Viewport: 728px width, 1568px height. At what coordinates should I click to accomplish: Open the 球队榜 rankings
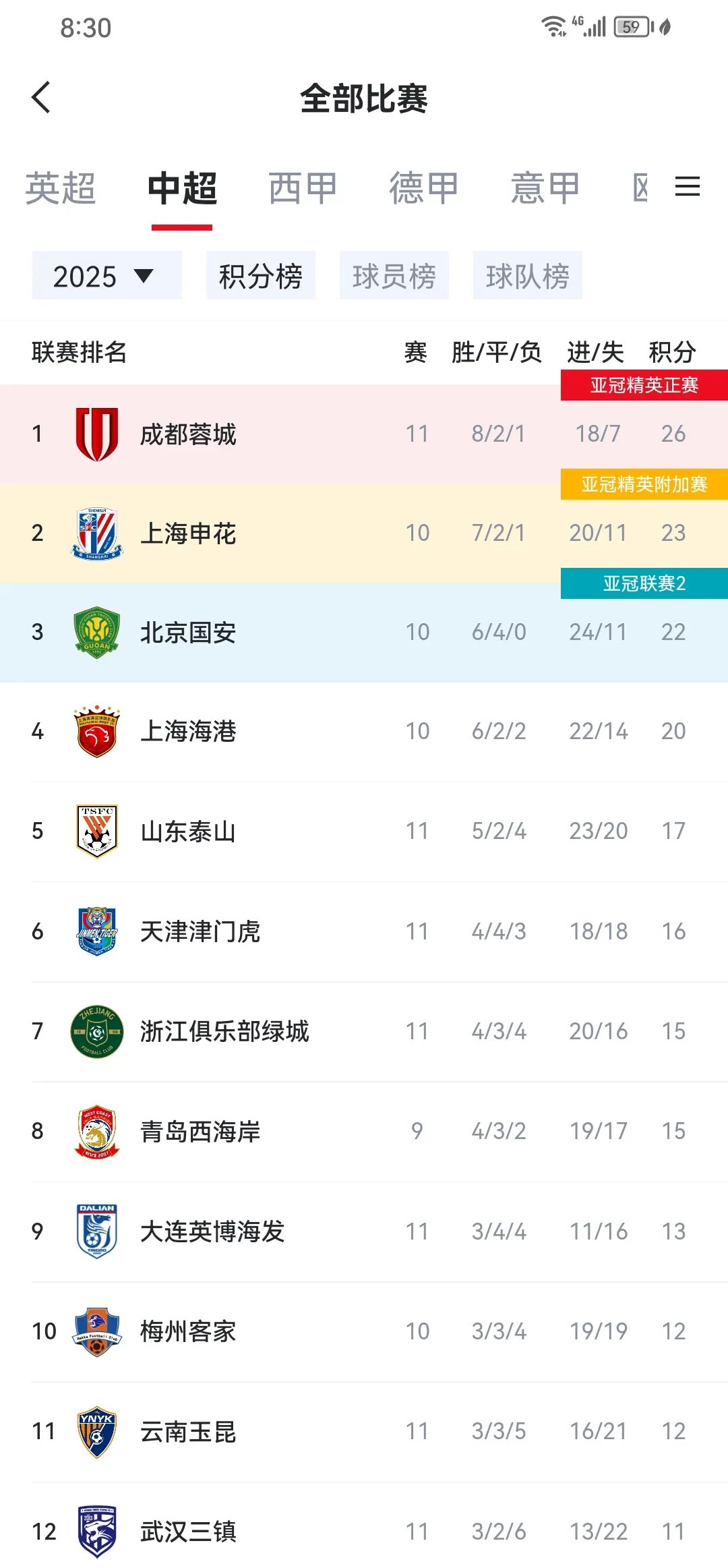point(528,275)
